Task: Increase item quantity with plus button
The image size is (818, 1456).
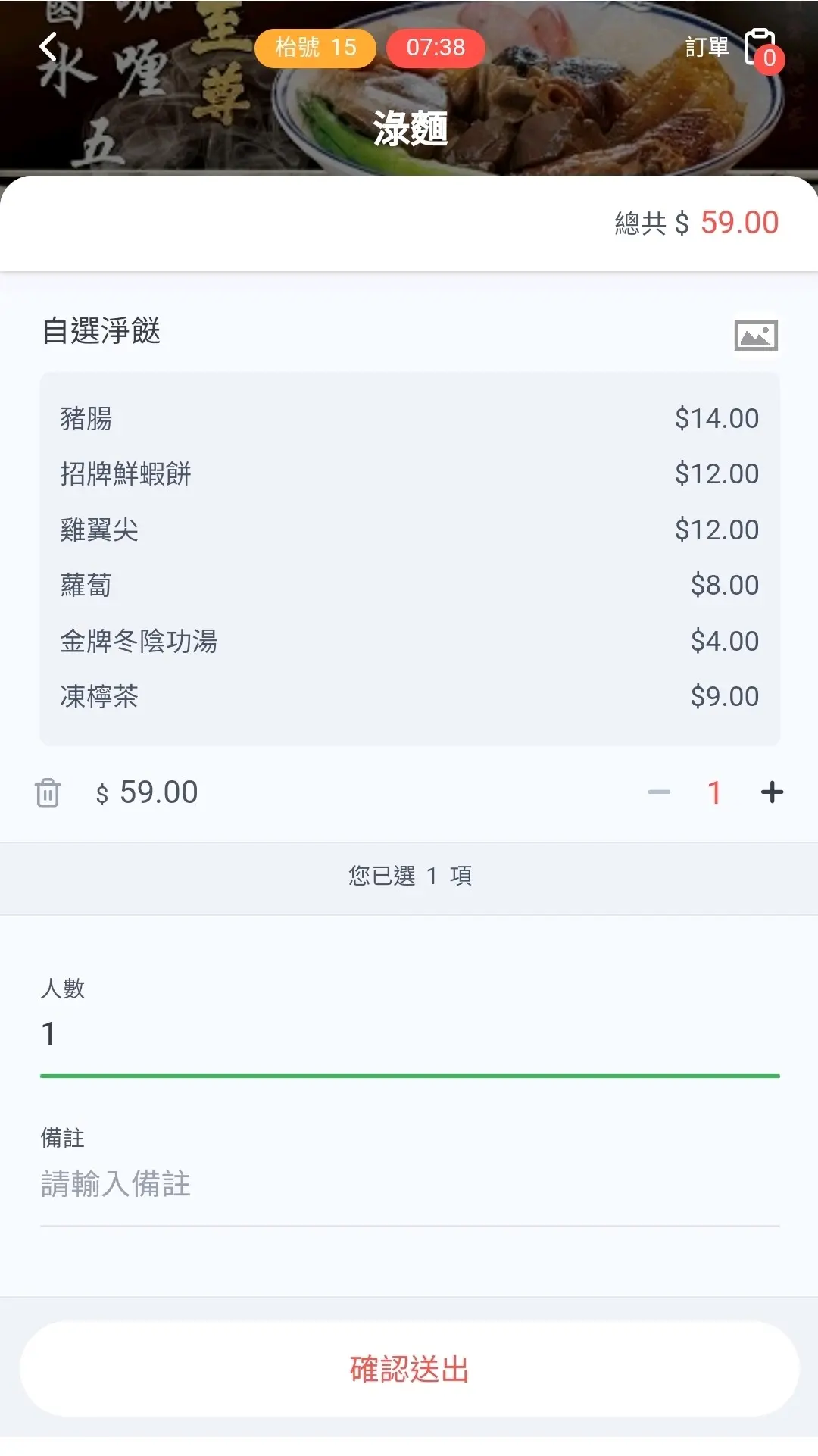Action: tap(772, 792)
